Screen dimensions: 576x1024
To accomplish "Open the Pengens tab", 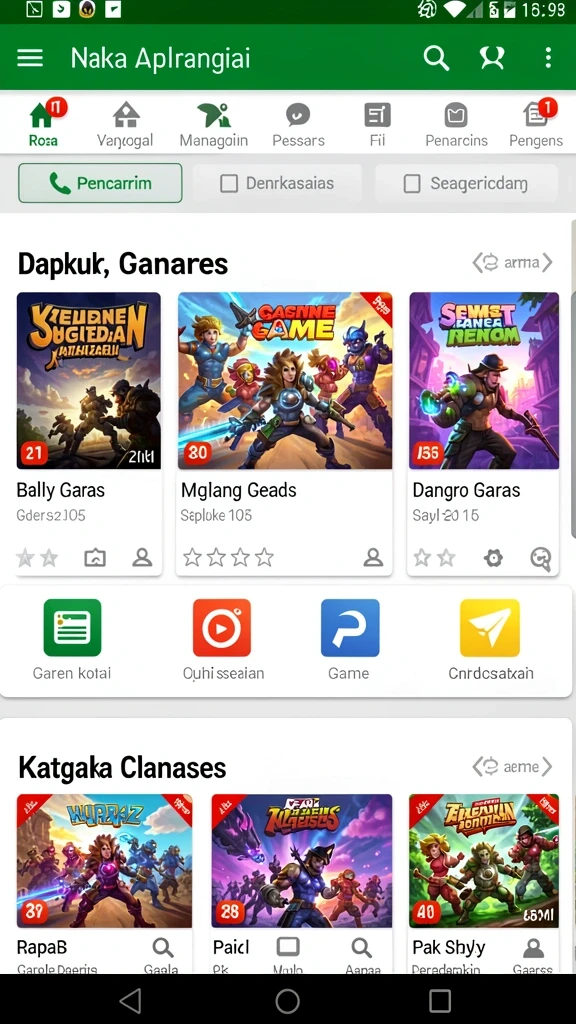I will (536, 124).
